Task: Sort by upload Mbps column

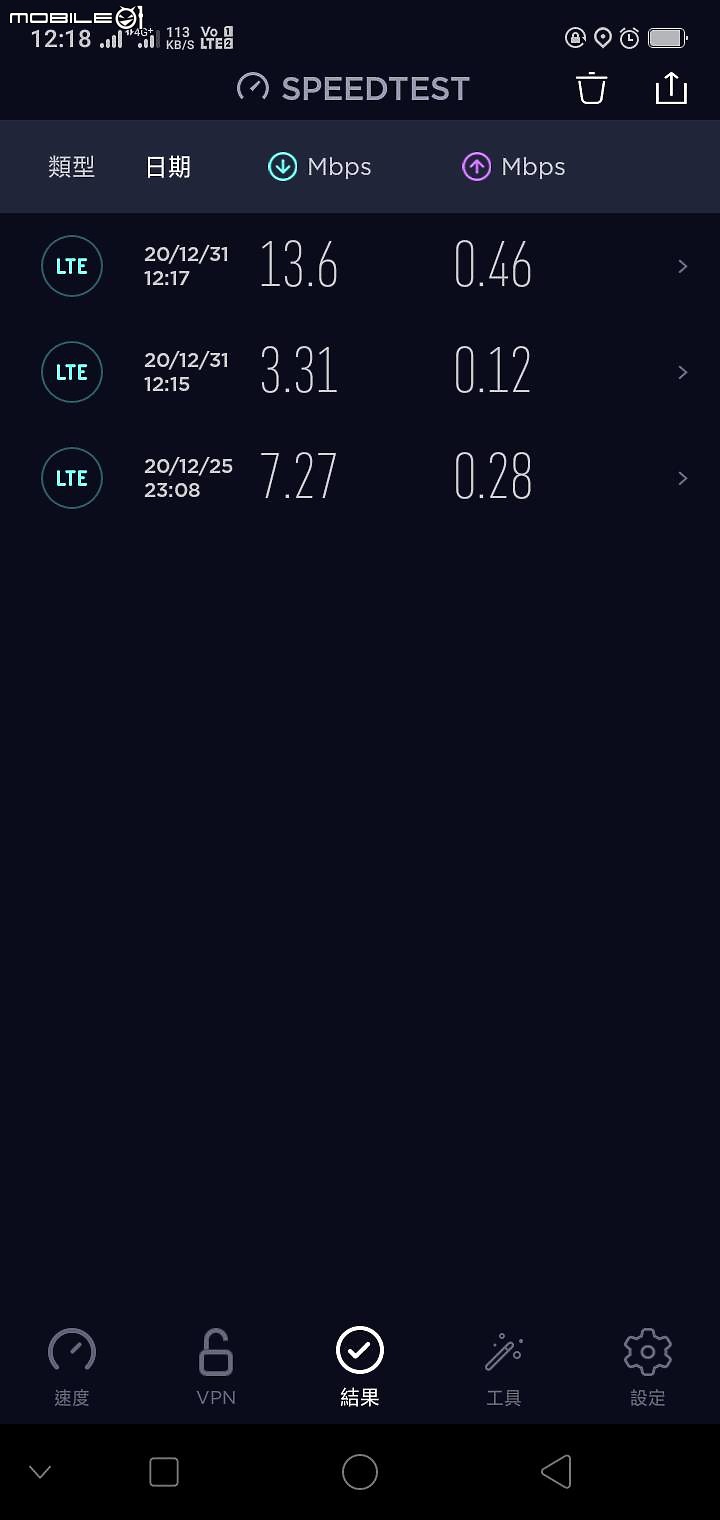Action: tap(514, 167)
